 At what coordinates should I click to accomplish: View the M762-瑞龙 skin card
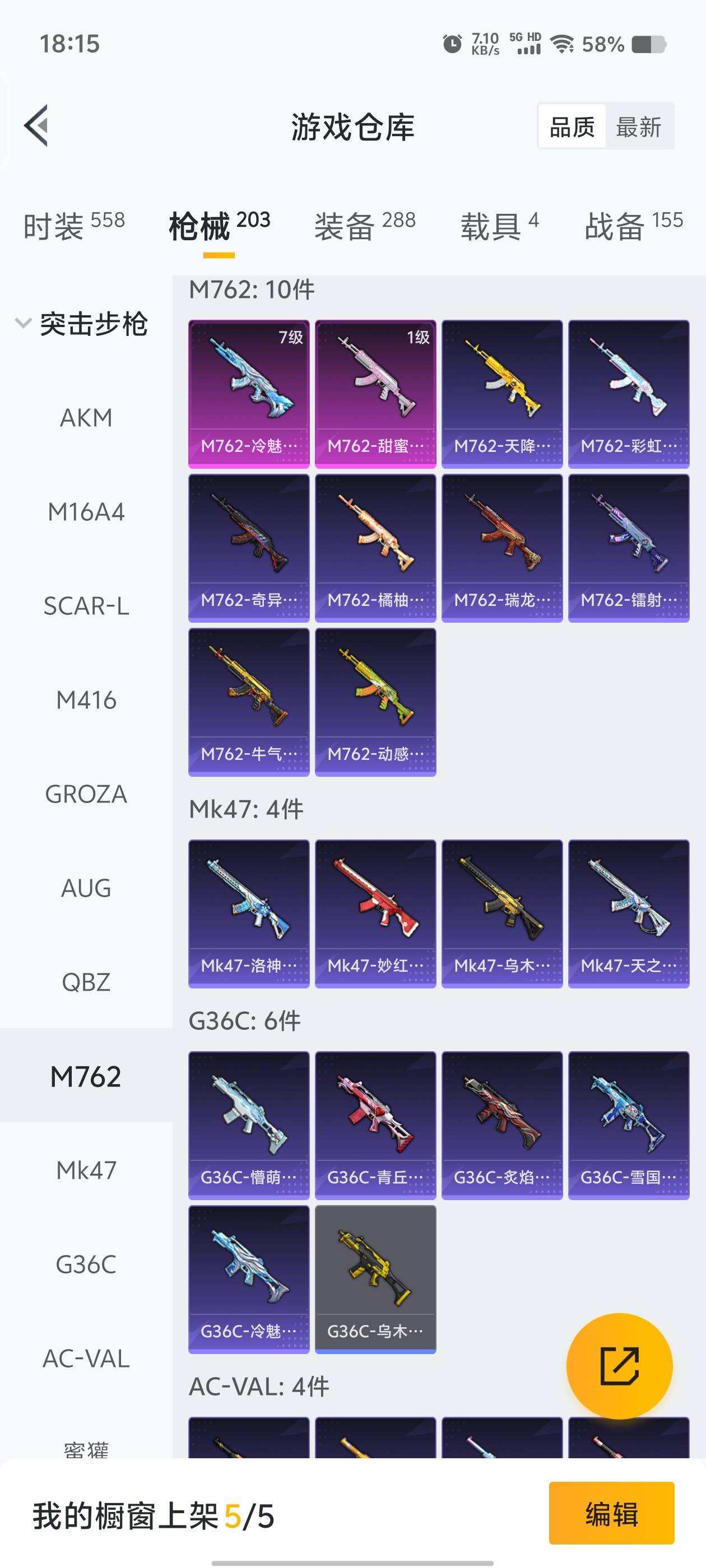pos(502,548)
